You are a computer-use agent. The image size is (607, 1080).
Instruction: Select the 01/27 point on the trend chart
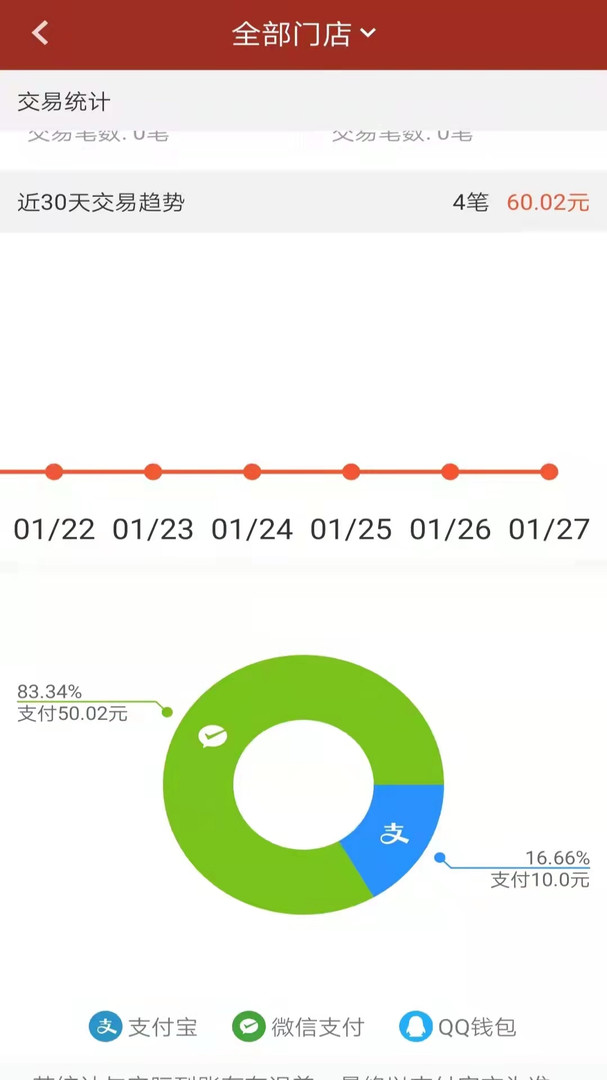[x=548, y=472]
